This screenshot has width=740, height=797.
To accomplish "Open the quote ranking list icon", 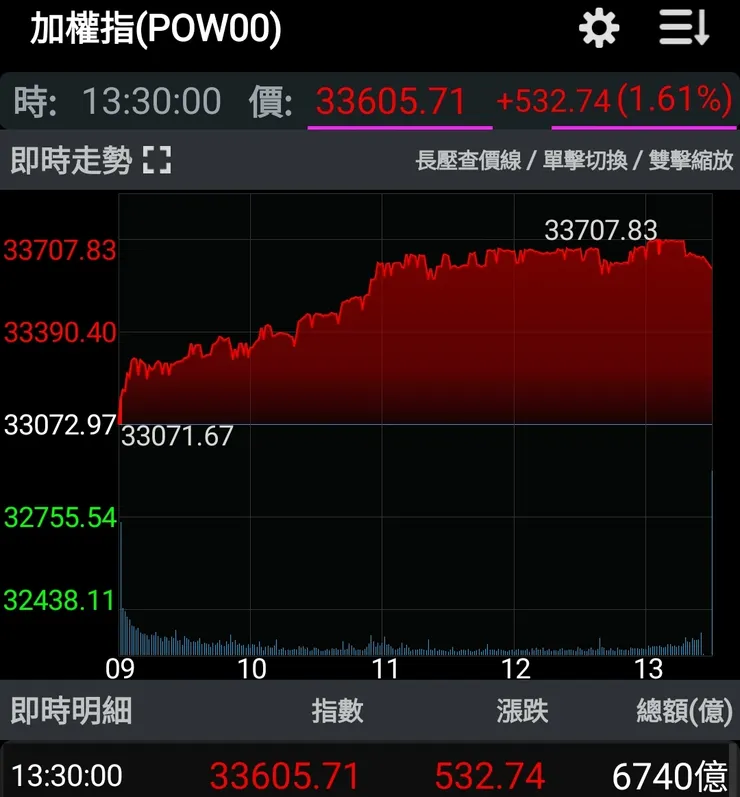I will pyautogui.click(x=684, y=28).
